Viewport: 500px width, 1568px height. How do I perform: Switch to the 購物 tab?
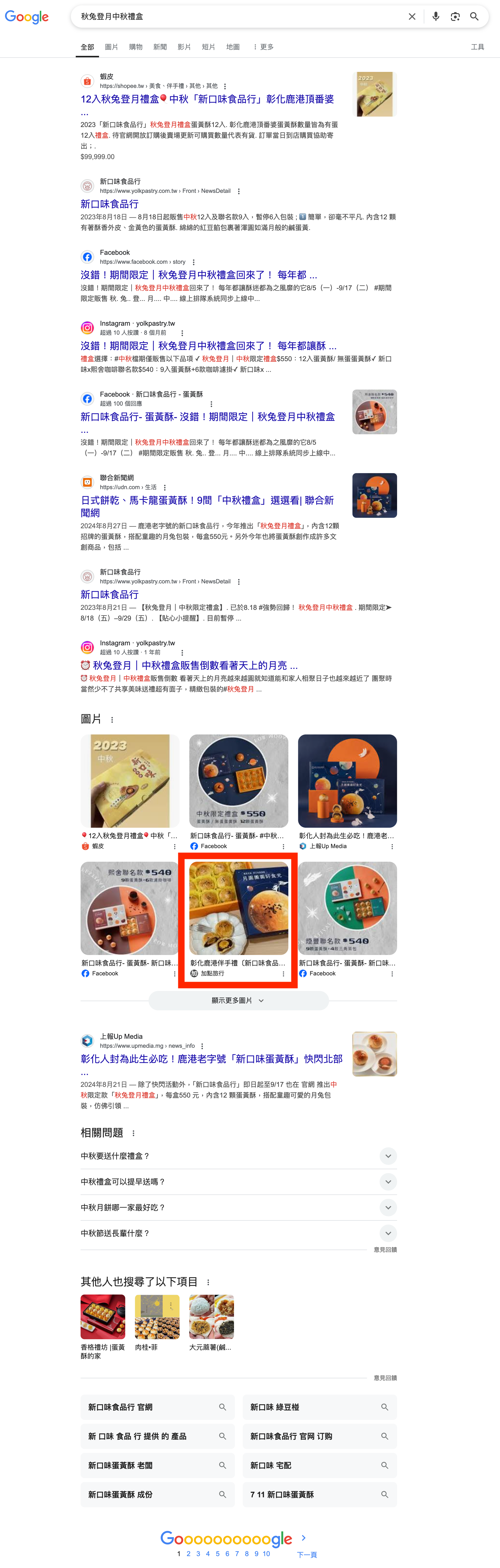click(136, 47)
